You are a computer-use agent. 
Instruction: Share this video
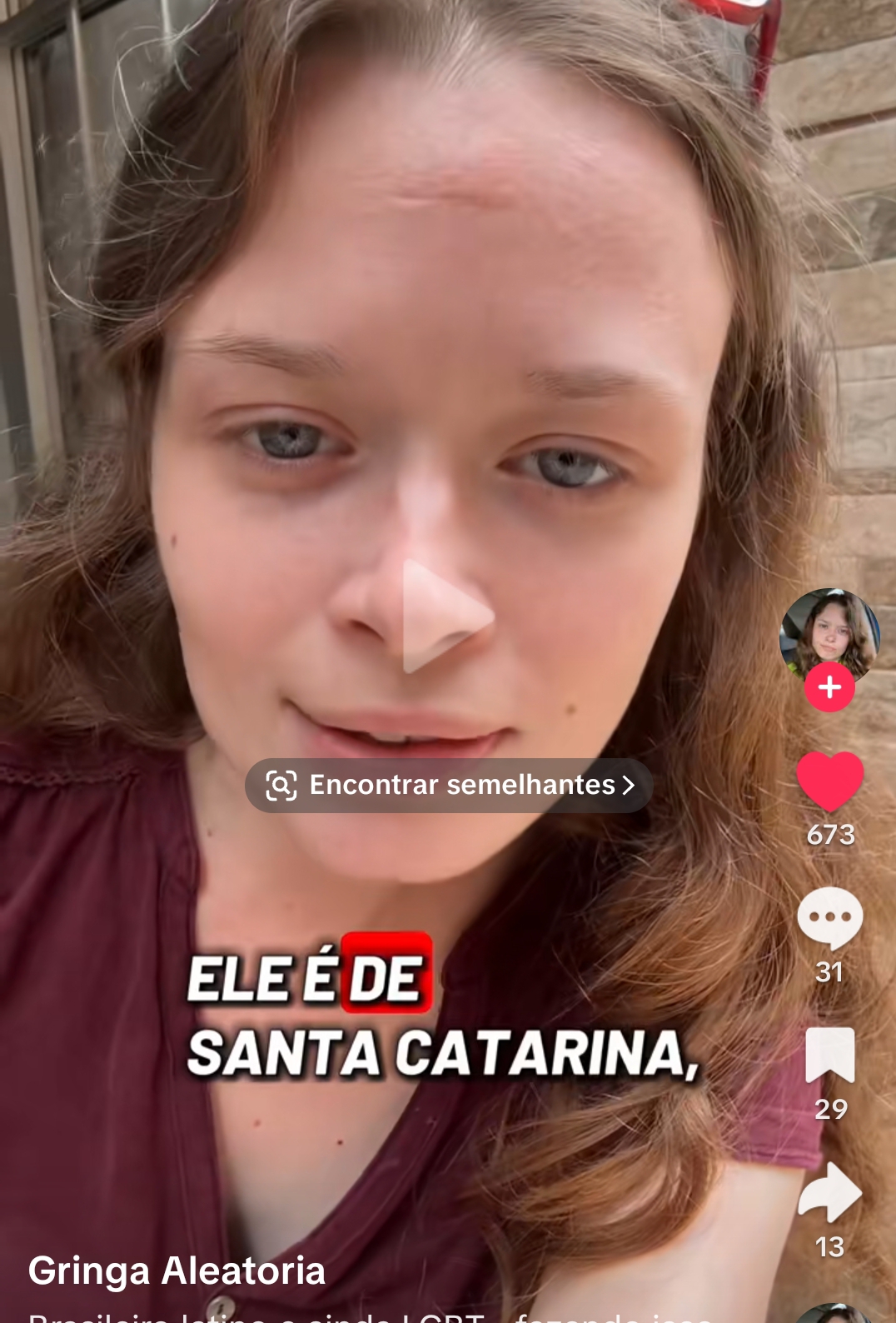829,1193
